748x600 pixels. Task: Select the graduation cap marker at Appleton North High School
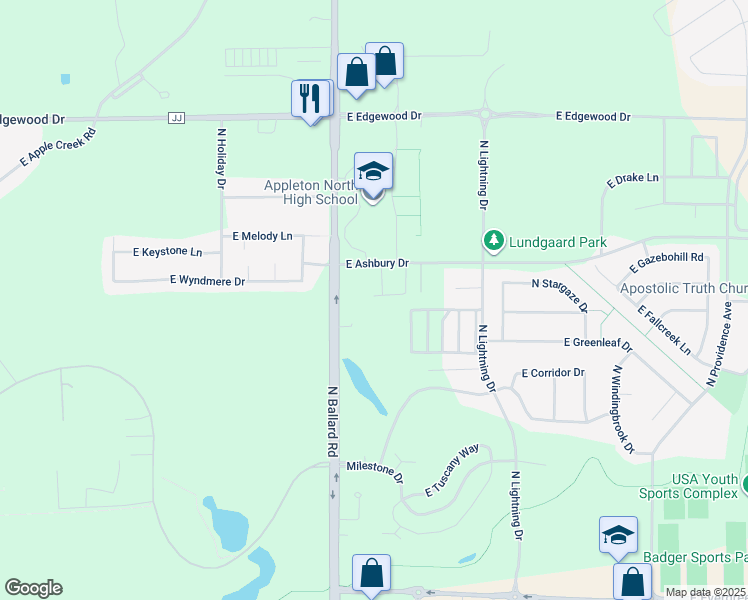coord(374,174)
